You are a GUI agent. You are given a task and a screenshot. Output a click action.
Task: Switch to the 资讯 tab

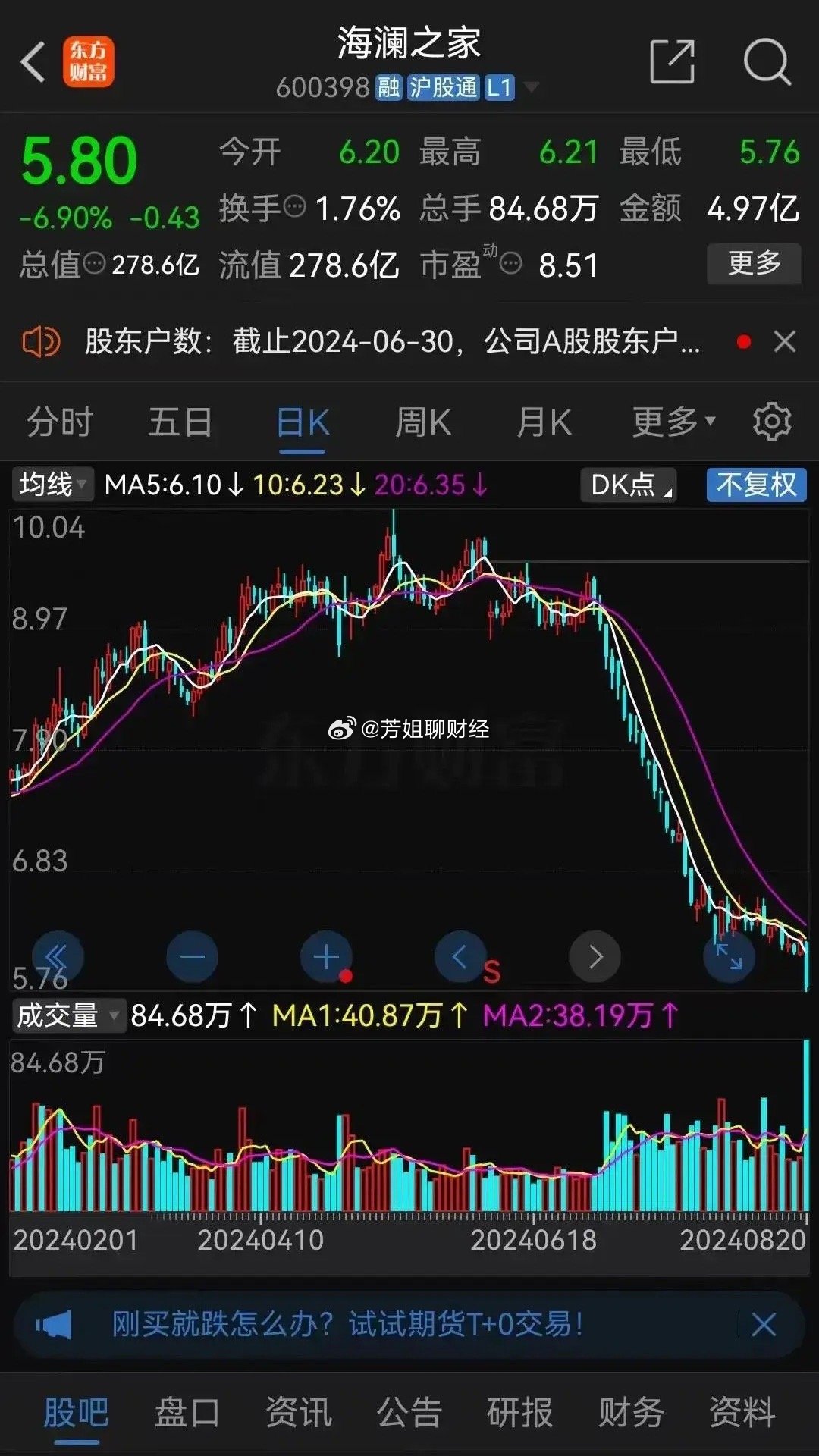[x=298, y=1413]
